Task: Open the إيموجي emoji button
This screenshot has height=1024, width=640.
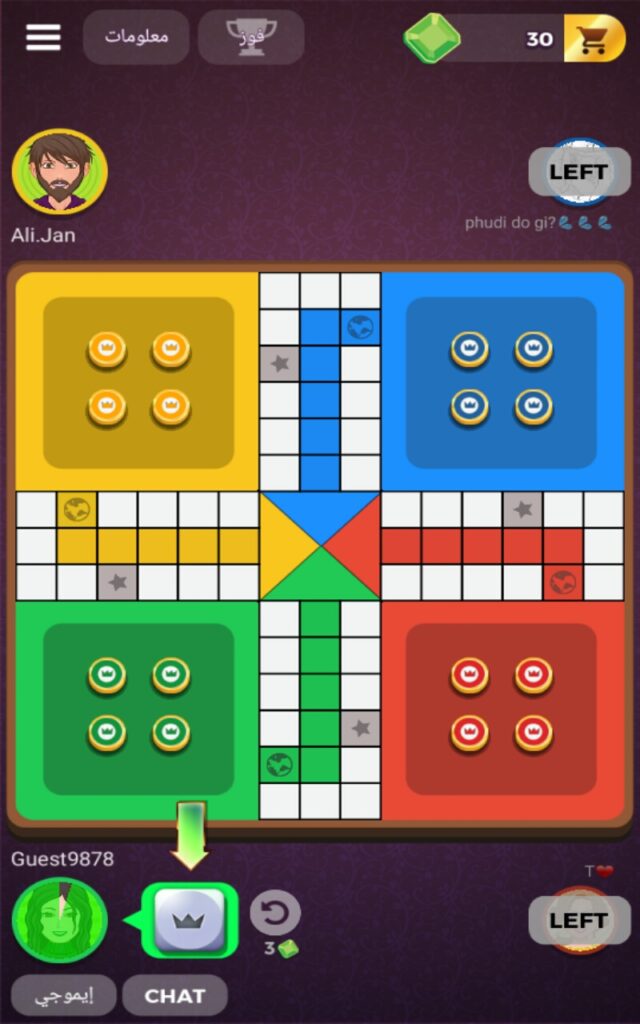Action: point(63,995)
